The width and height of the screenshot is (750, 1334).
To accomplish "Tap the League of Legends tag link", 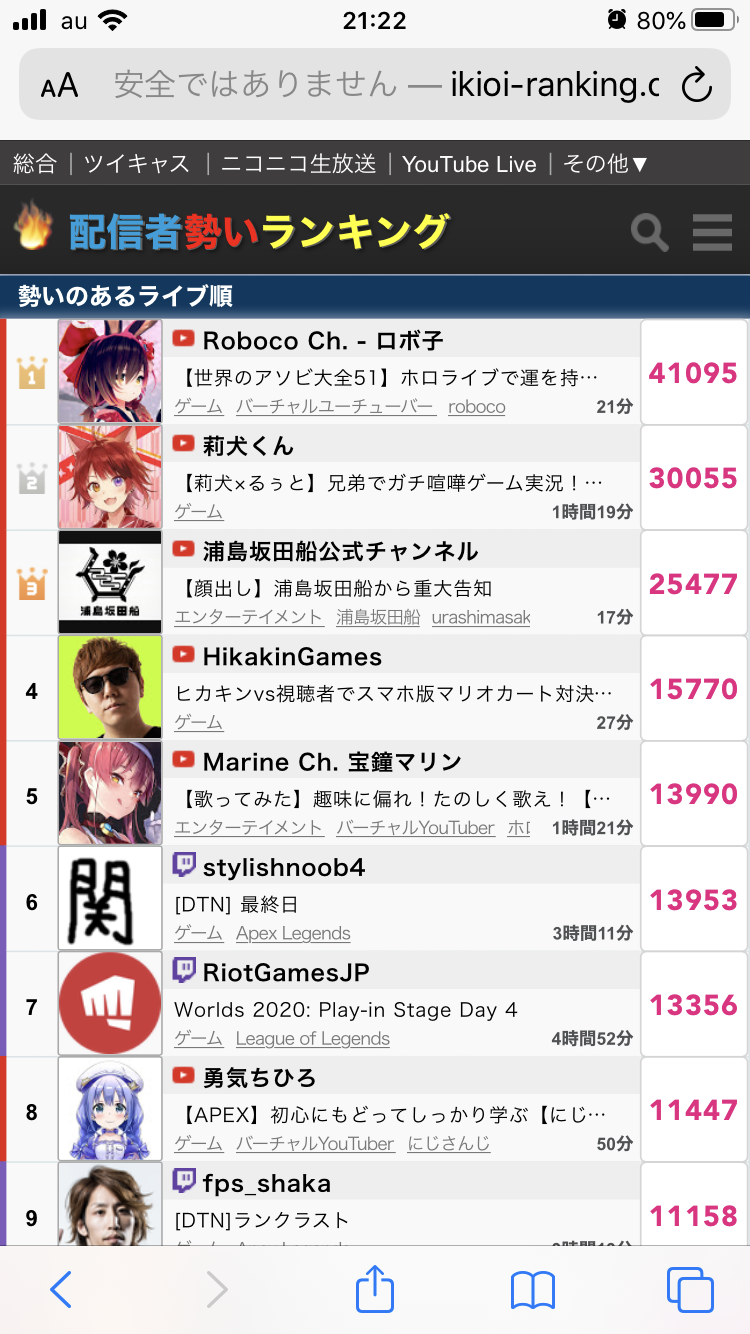I will pyautogui.click(x=313, y=1039).
